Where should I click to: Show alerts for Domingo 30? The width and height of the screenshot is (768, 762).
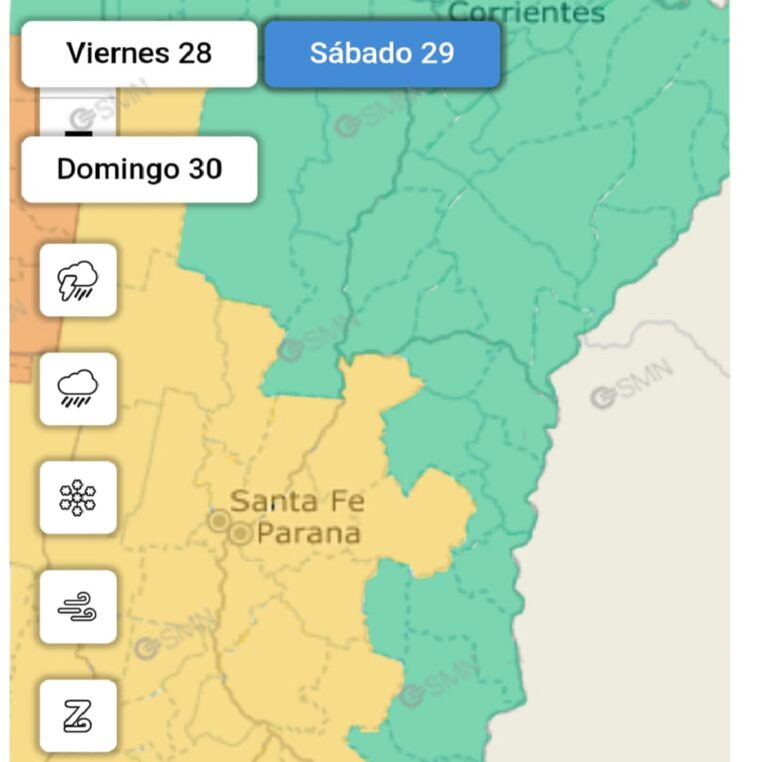(x=139, y=169)
